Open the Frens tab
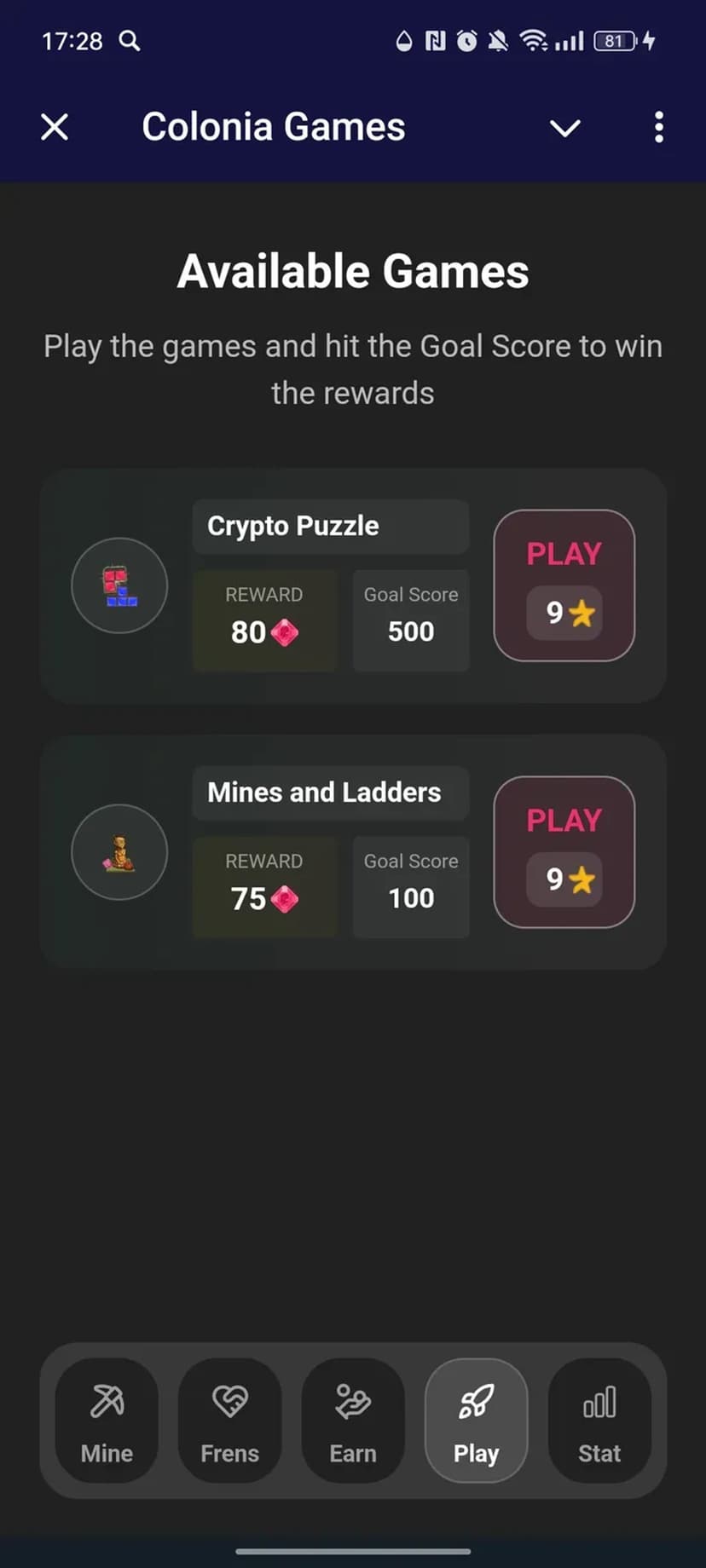The image size is (706, 1568). pos(229,1420)
